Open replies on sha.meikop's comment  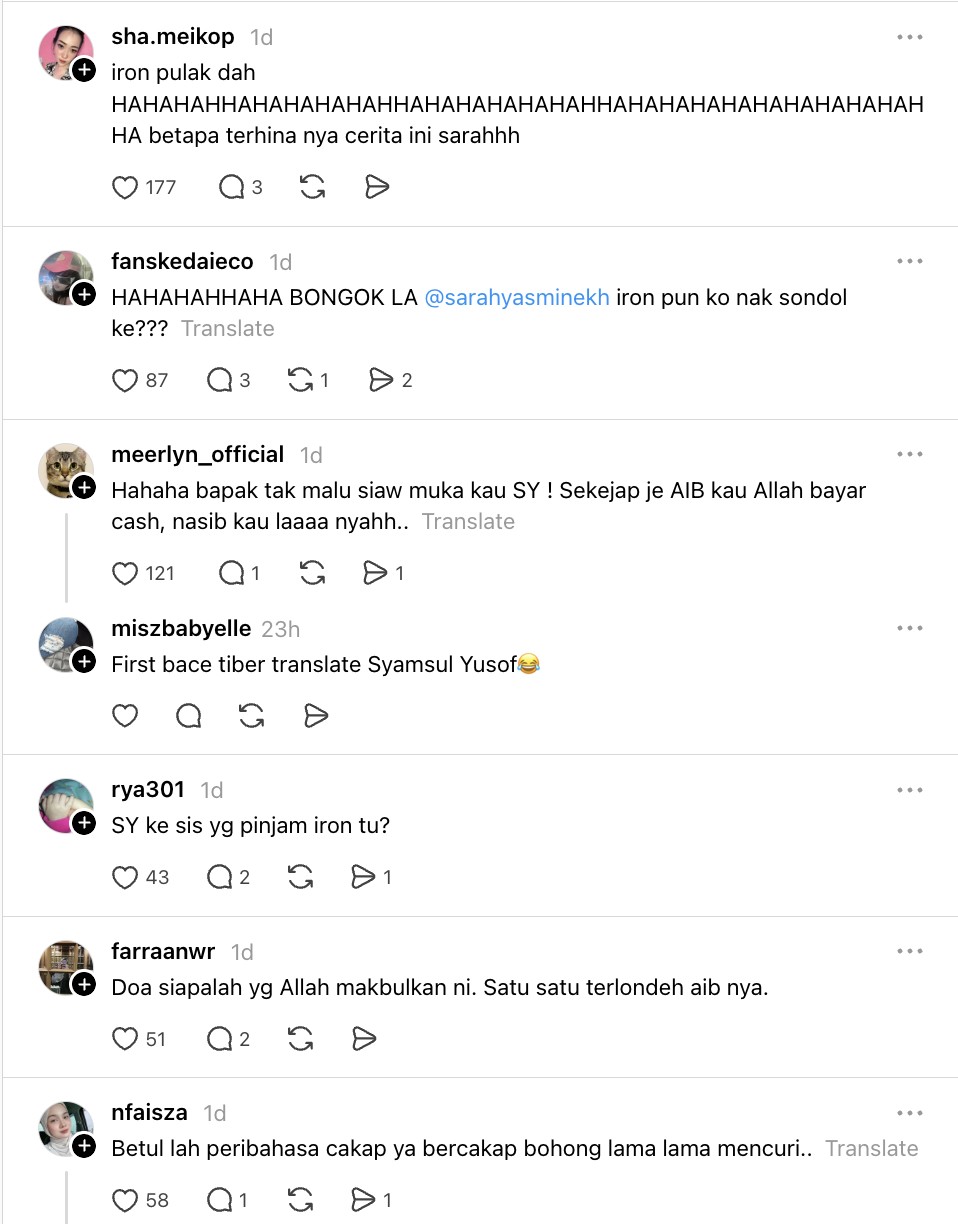pos(231,187)
